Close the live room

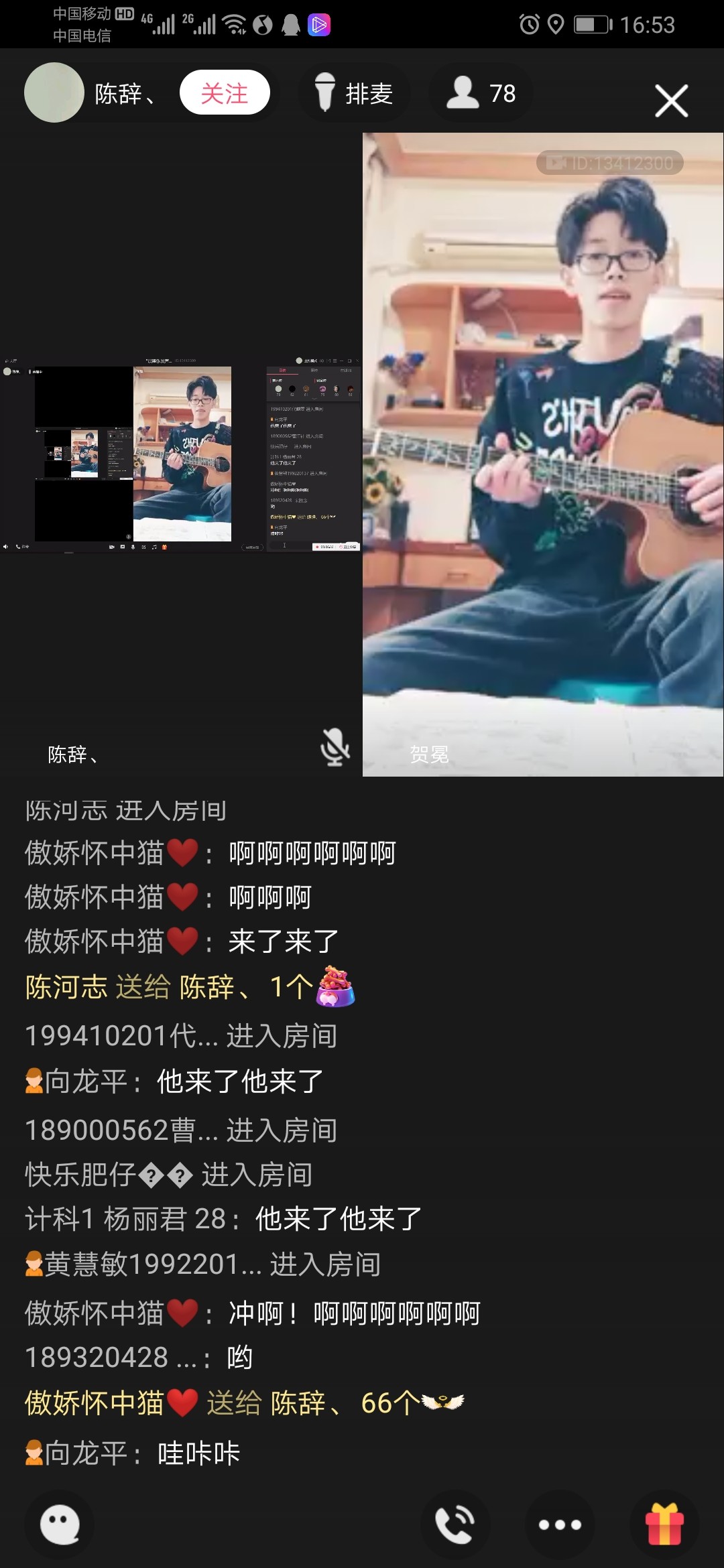tap(671, 101)
